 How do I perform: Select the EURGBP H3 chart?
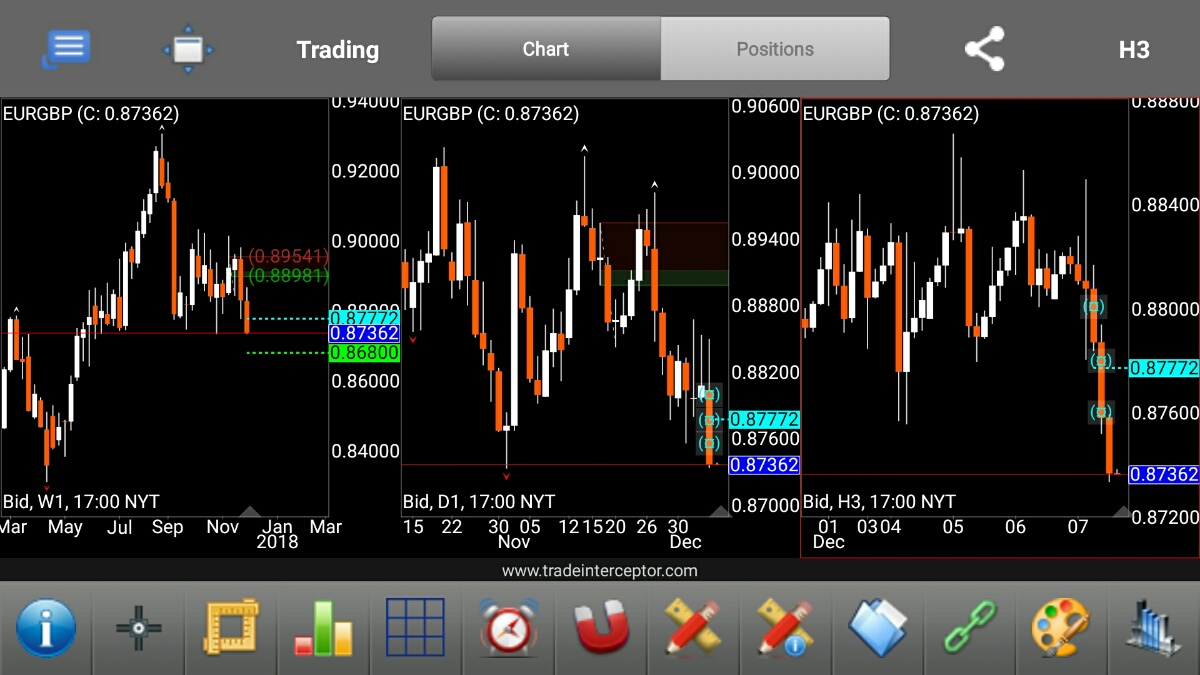(965, 300)
